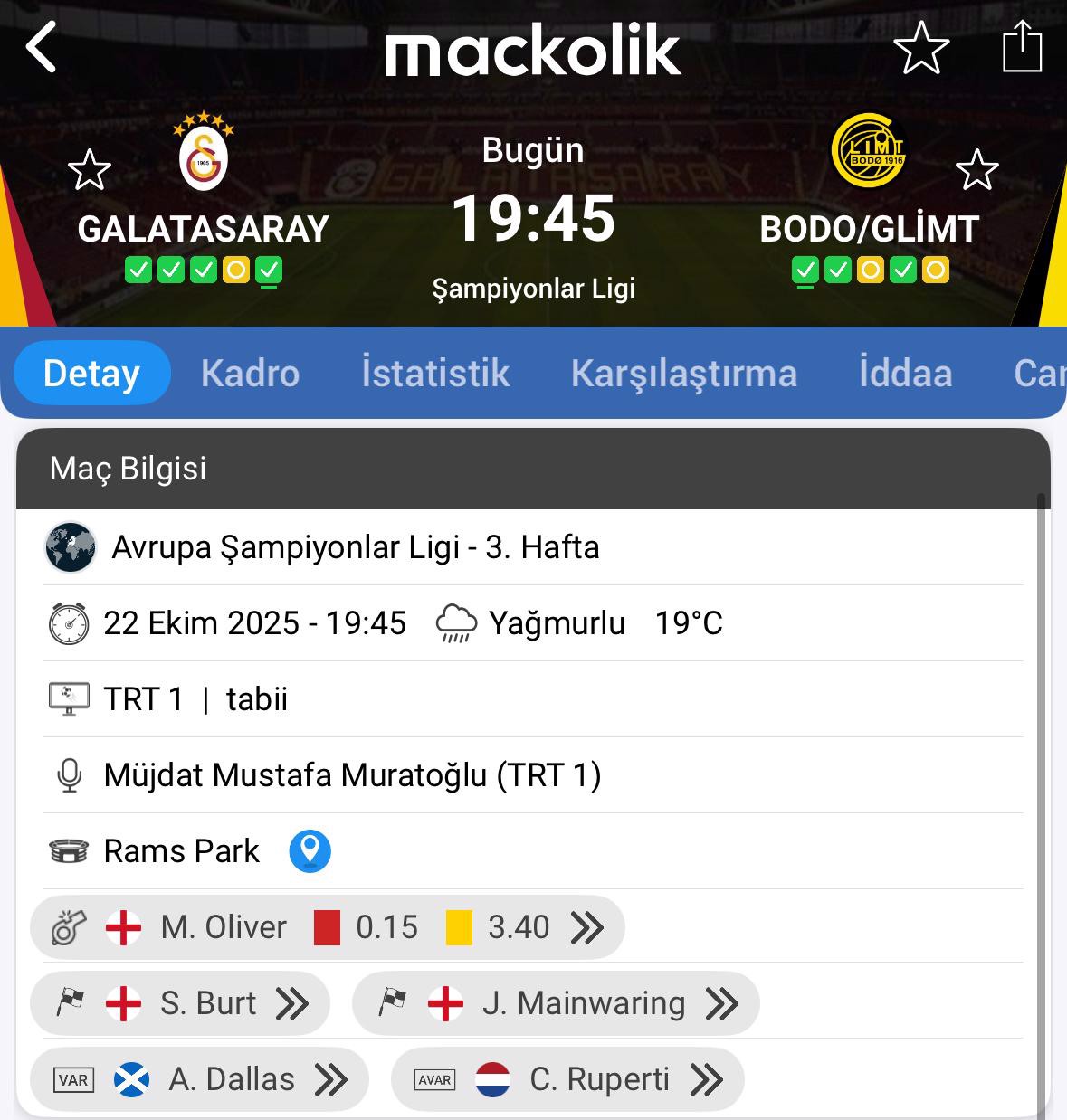The image size is (1067, 1120).
Task: Favorite the Bodo/Glimt team star
Action: 976,170
